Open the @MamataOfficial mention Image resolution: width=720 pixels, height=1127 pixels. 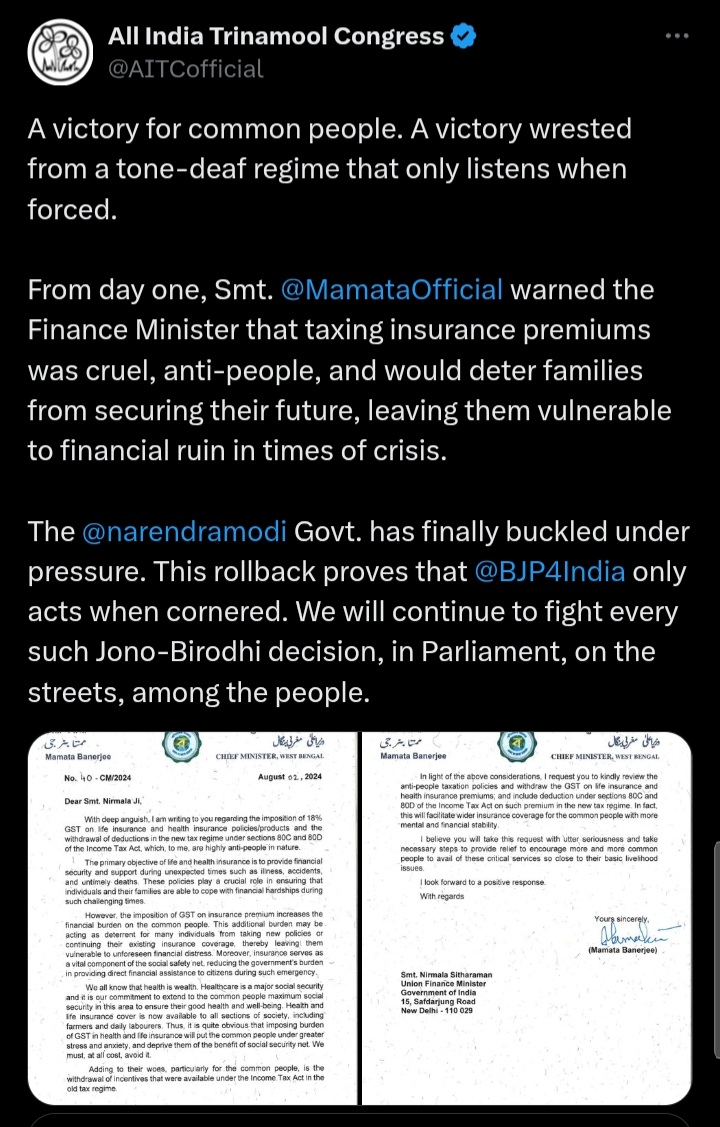pos(394,290)
